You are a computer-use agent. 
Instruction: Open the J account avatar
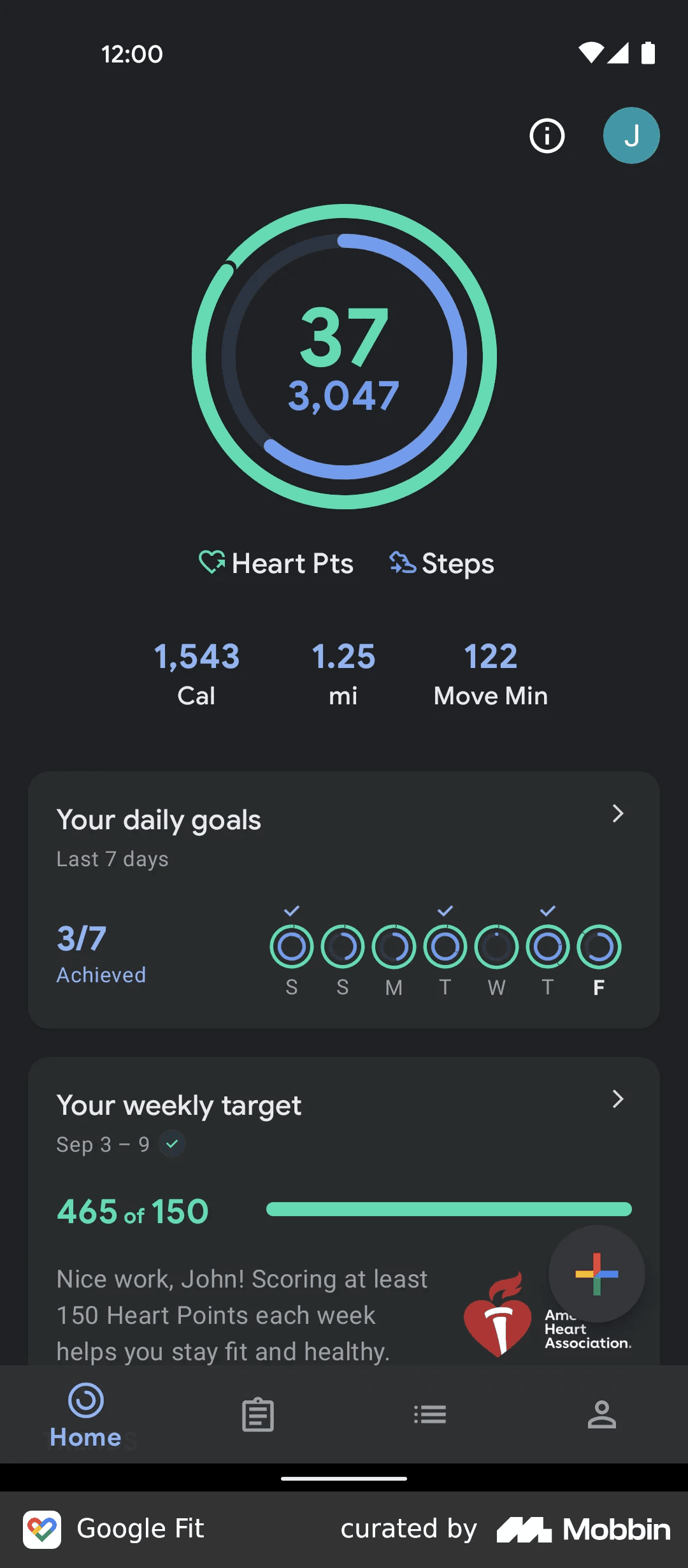(631, 136)
